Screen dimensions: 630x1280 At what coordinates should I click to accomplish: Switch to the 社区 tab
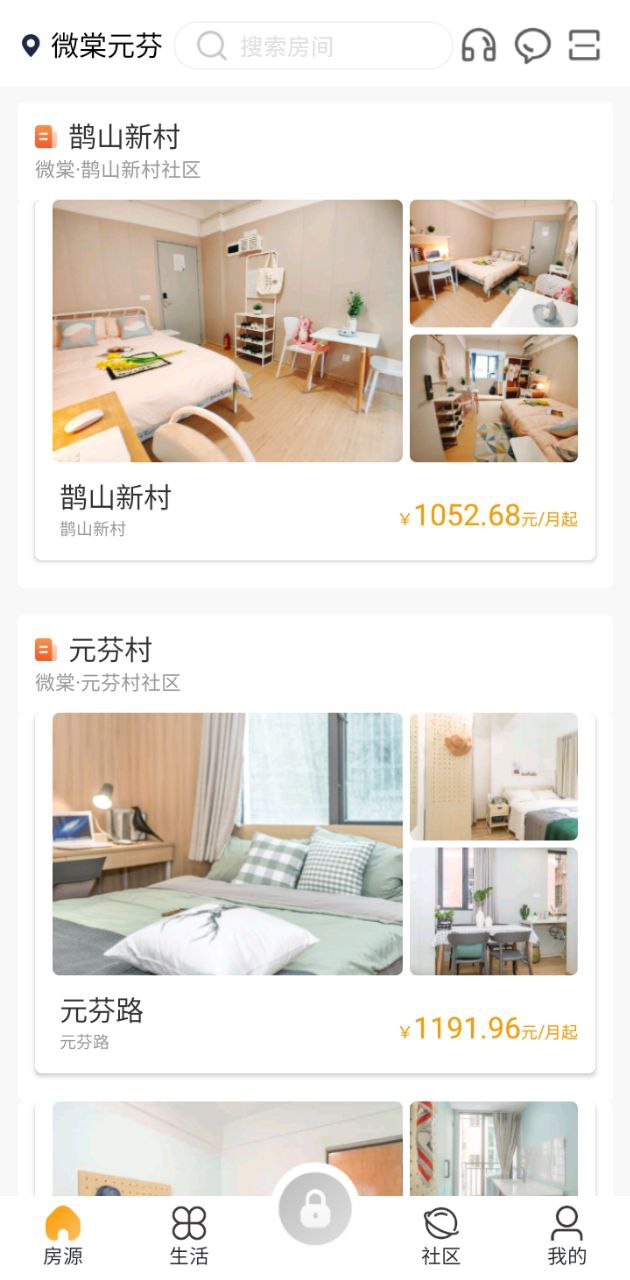point(441,1236)
